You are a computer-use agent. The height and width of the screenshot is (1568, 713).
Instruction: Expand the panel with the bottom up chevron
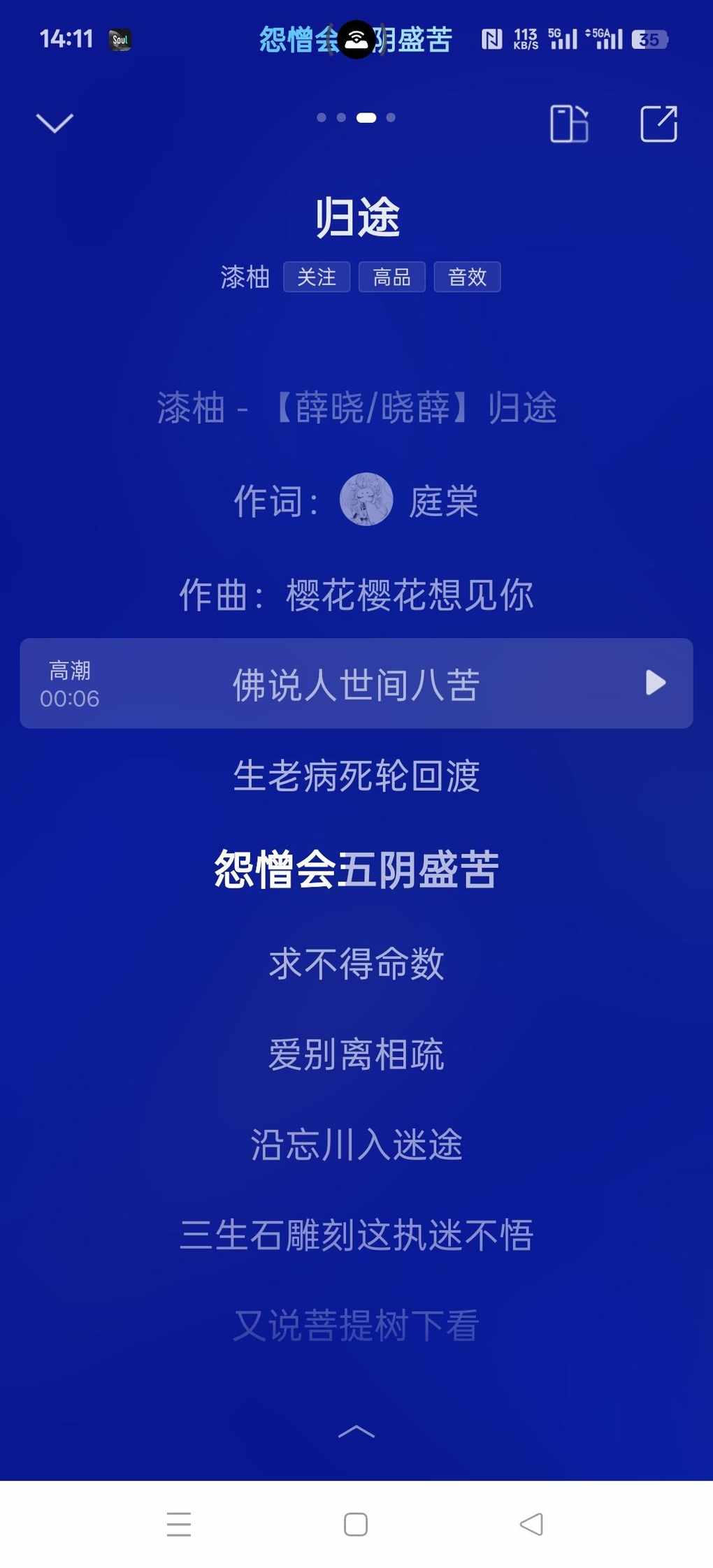click(356, 1432)
